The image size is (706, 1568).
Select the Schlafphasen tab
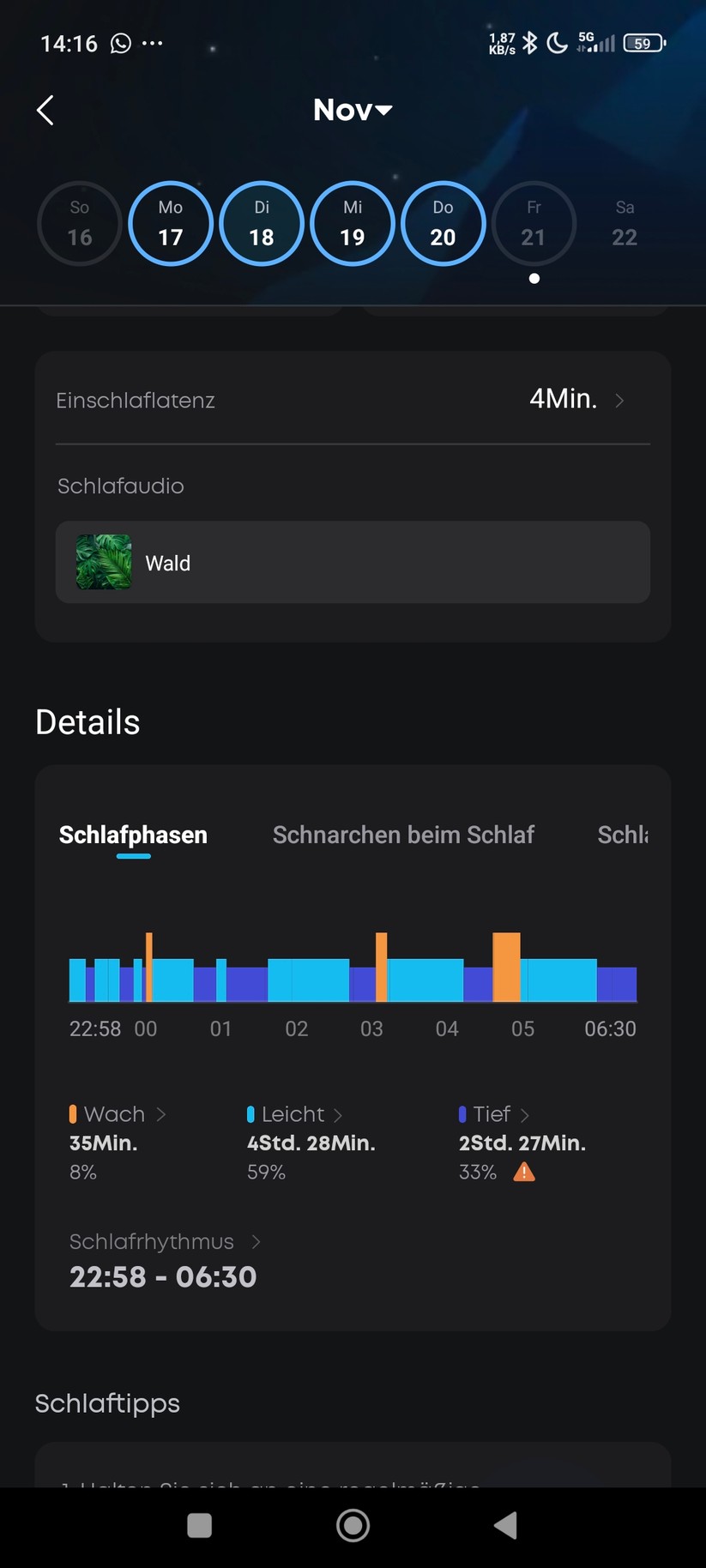coord(132,835)
